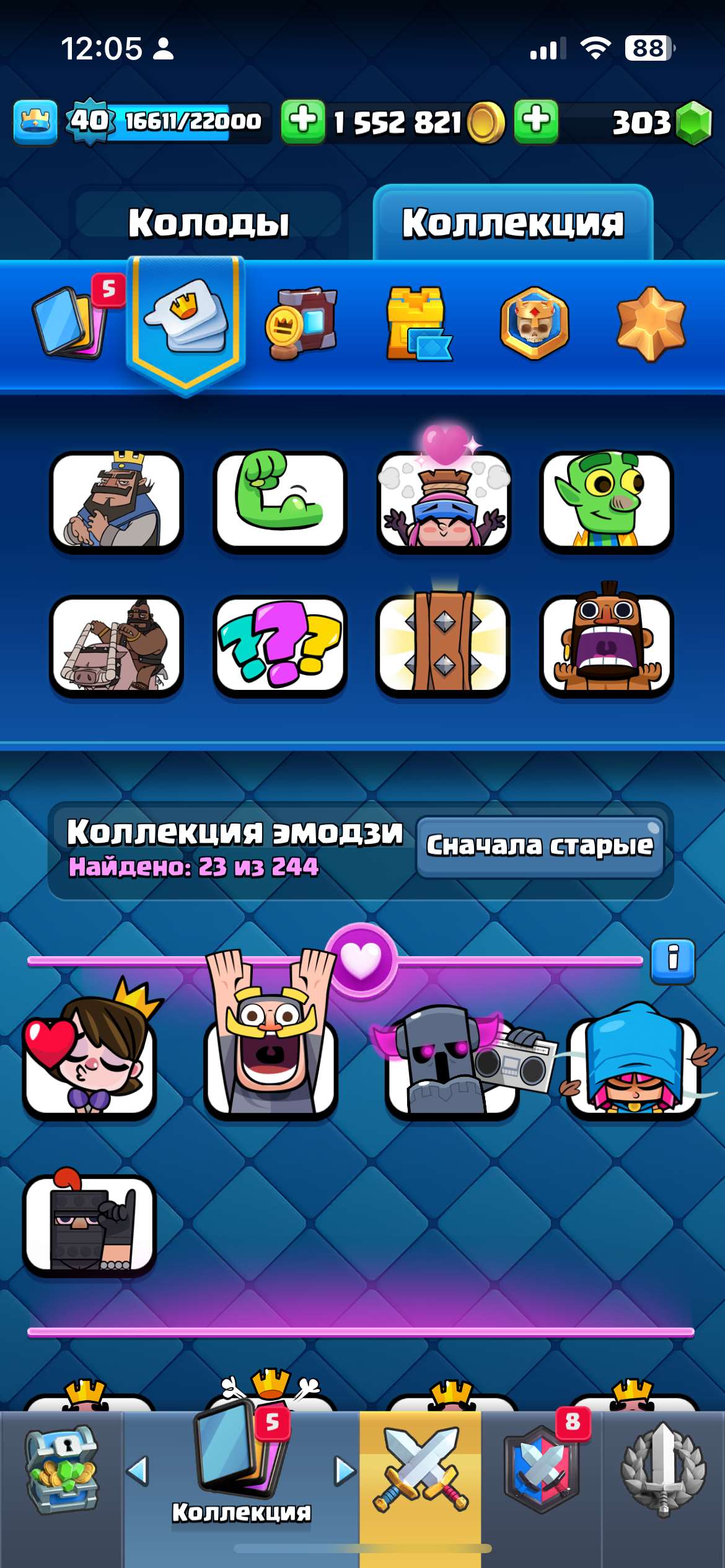Open the battle banners section
Image resolution: width=725 pixels, height=1568 pixels.
point(302,323)
